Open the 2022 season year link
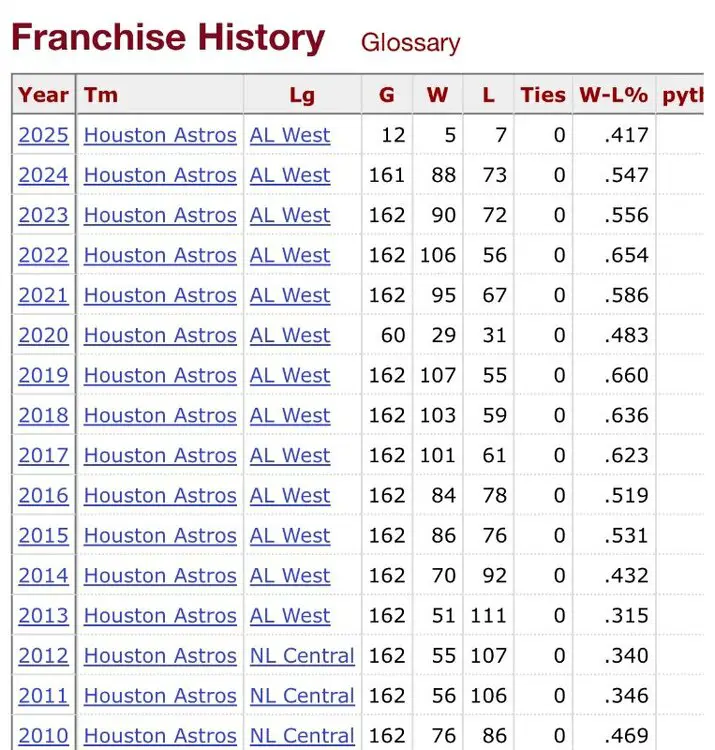Viewport: 715px width, 750px height. coord(43,255)
